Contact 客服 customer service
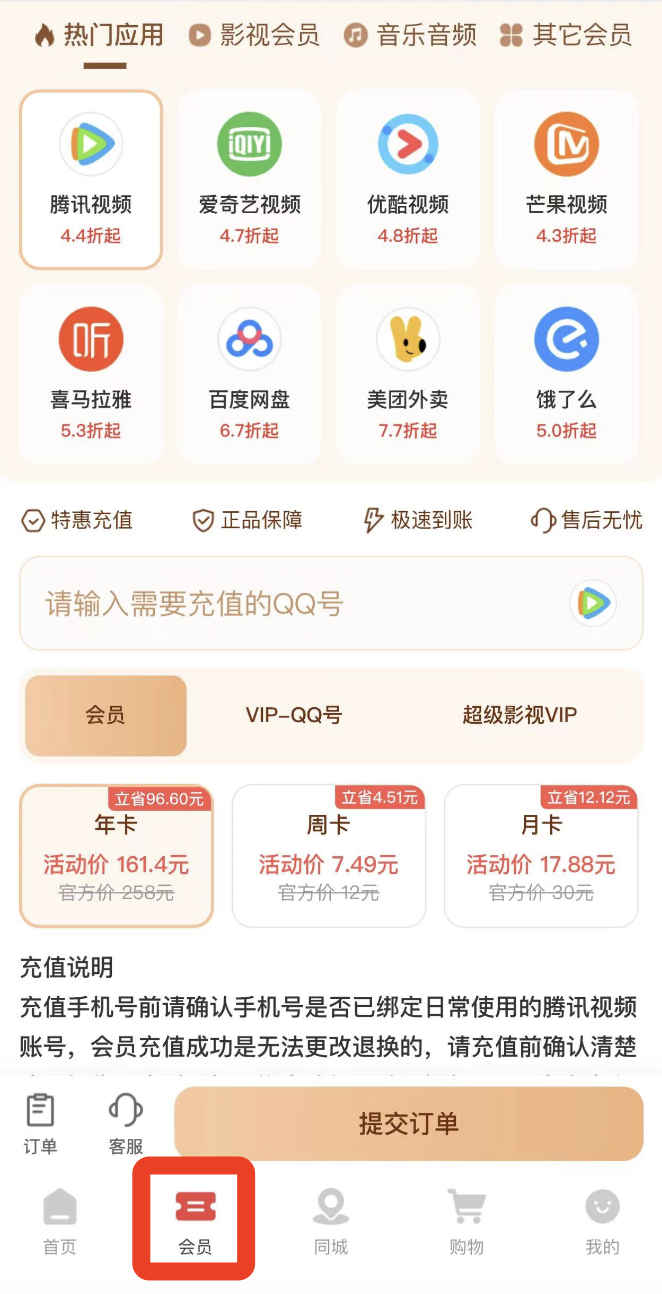The width and height of the screenshot is (662, 1294). (x=126, y=1125)
